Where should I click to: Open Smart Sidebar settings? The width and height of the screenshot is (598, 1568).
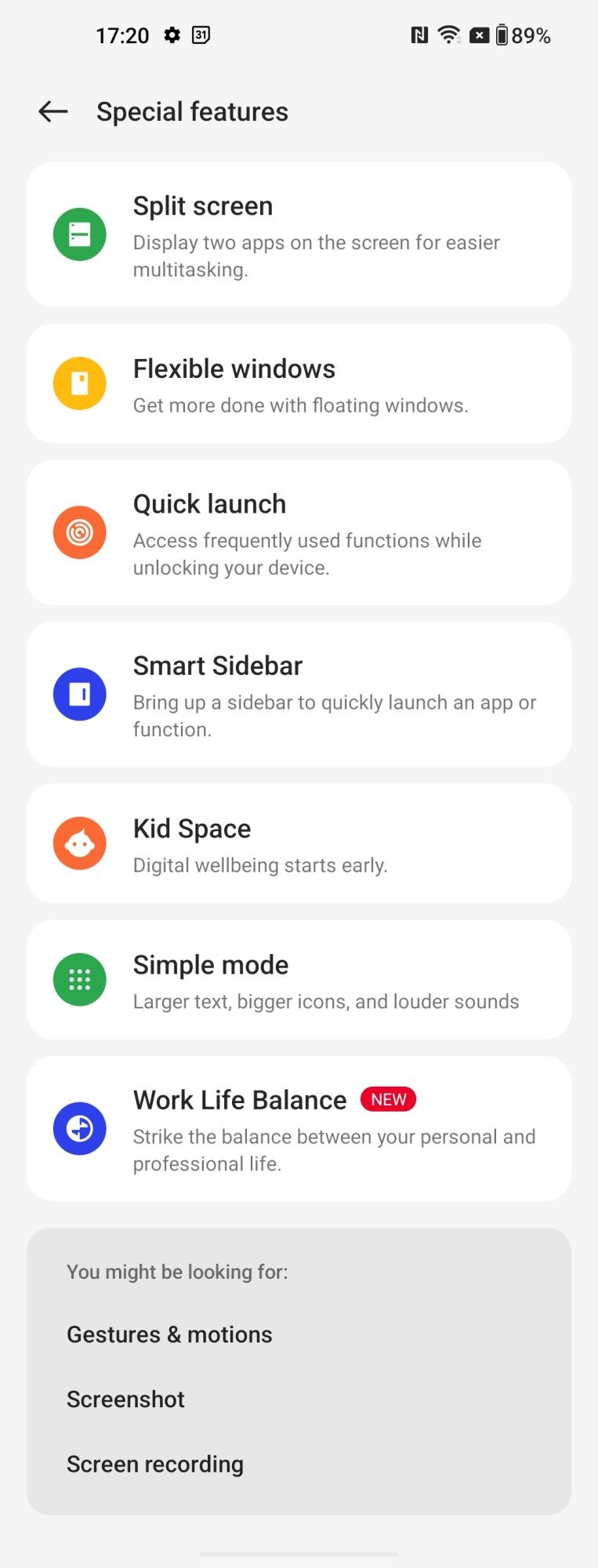(299, 695)
